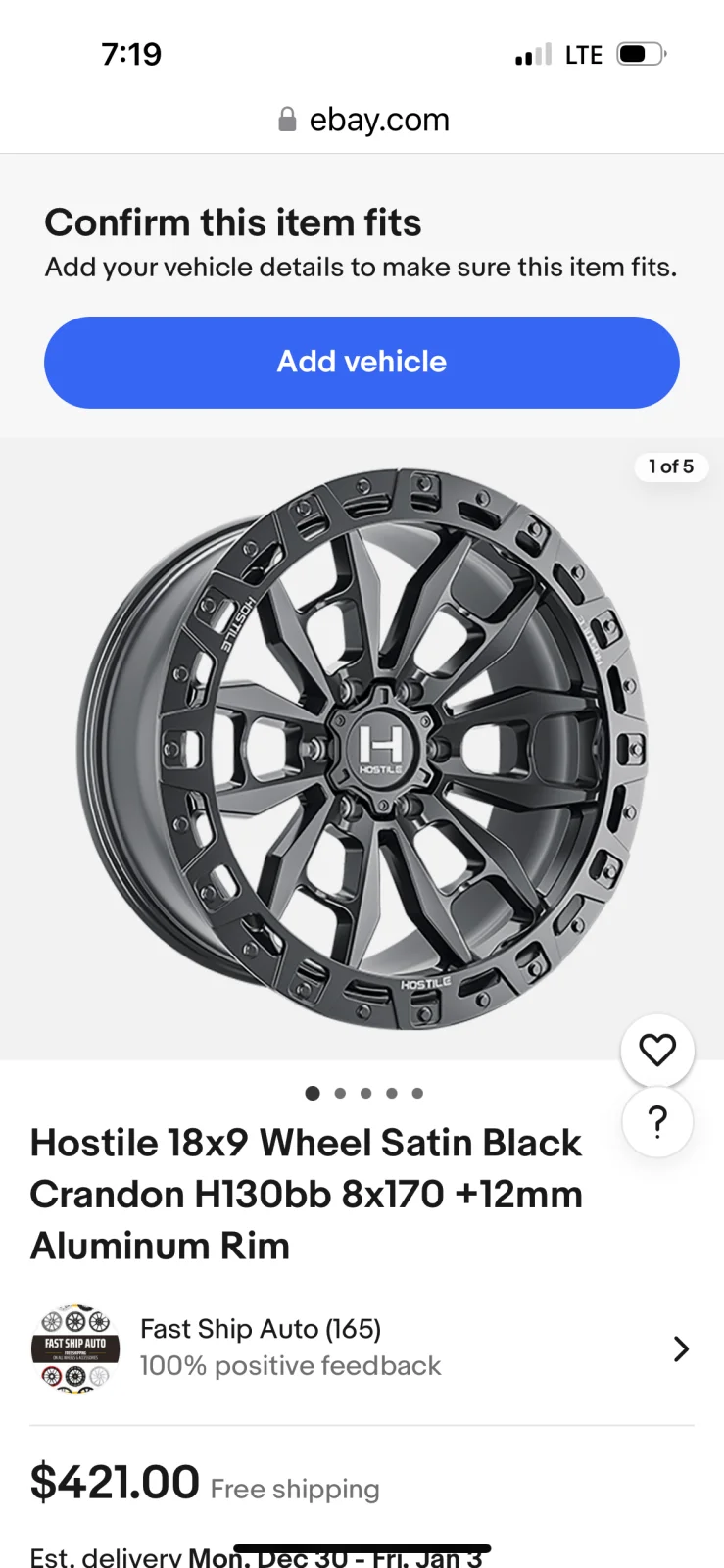Image resolution: width=724 pixels, height=1568 pixels.
Task: Open the question mark help button
Action: point(657,1121)
